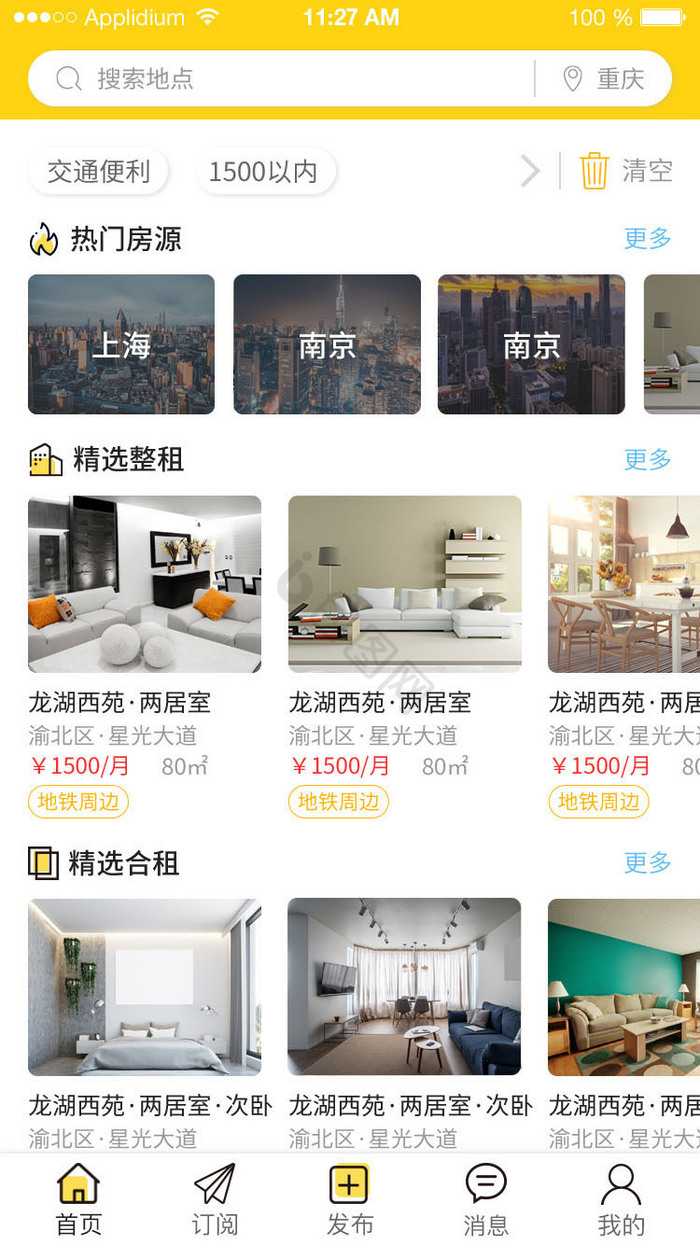Switch to the 订阅 tab
Image resolution: width=700 pixels, height=1245 pixels.
215,1200
